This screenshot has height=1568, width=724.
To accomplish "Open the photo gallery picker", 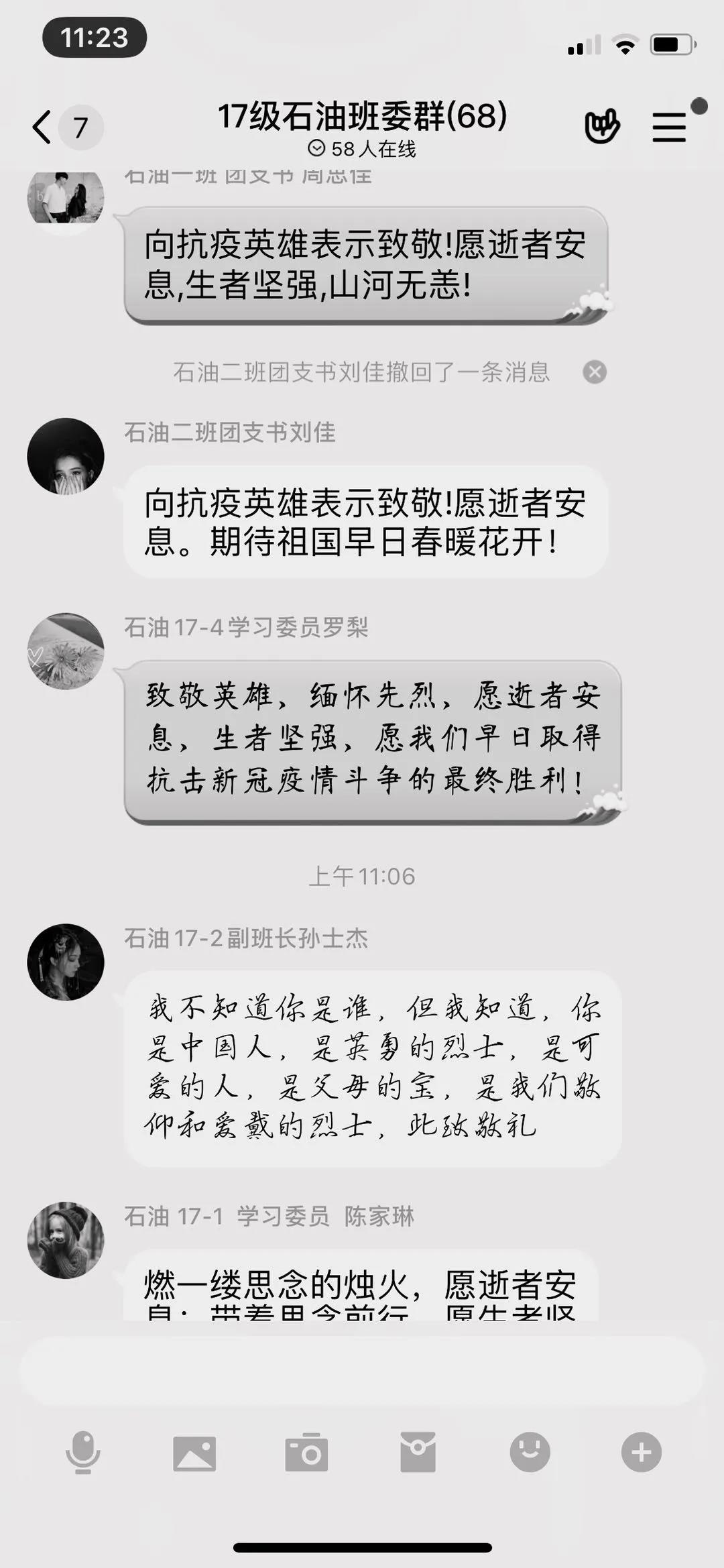I will point(194,1453).
